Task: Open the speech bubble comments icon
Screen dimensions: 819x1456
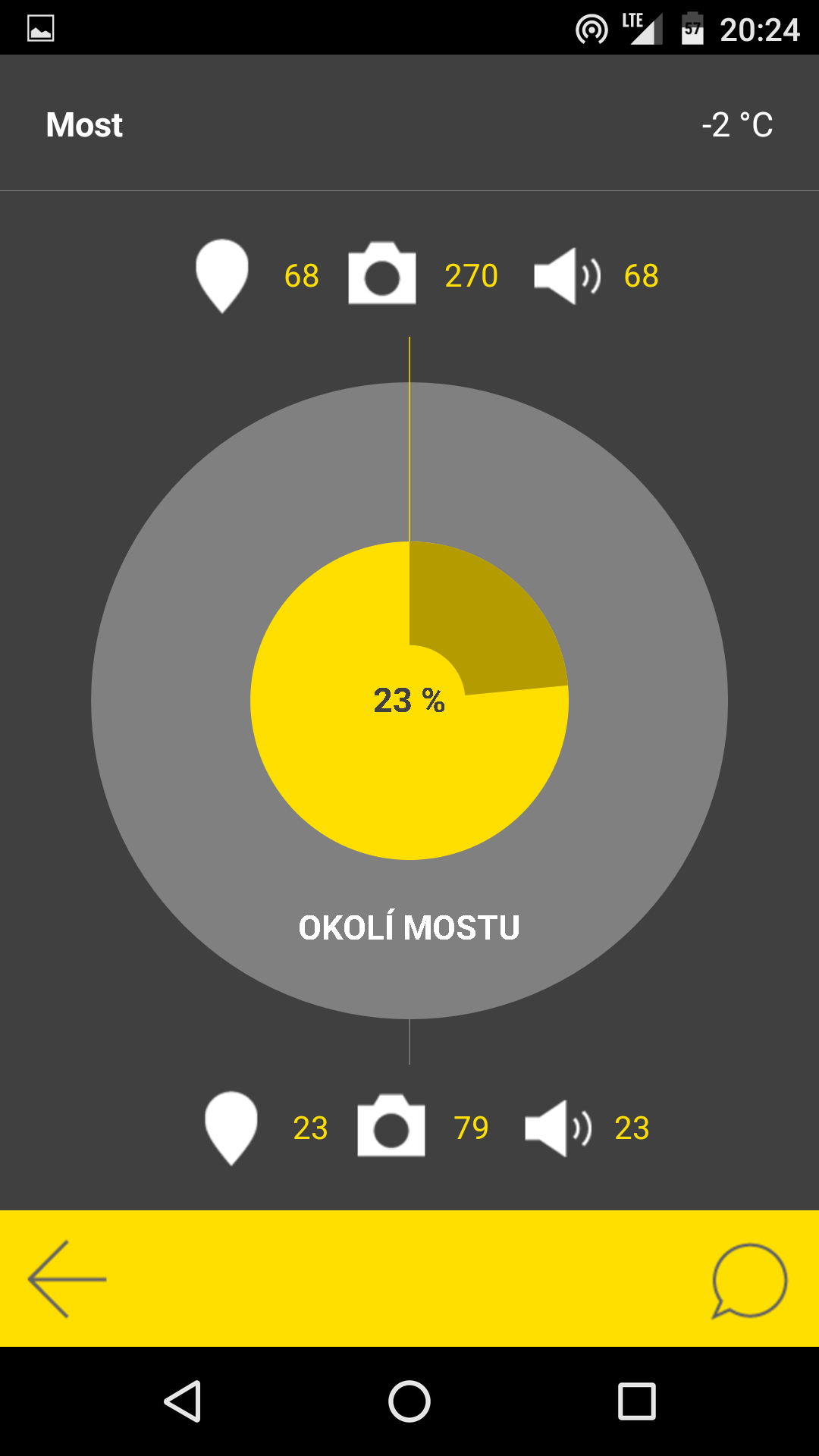Action: [x=749, y=1281]
